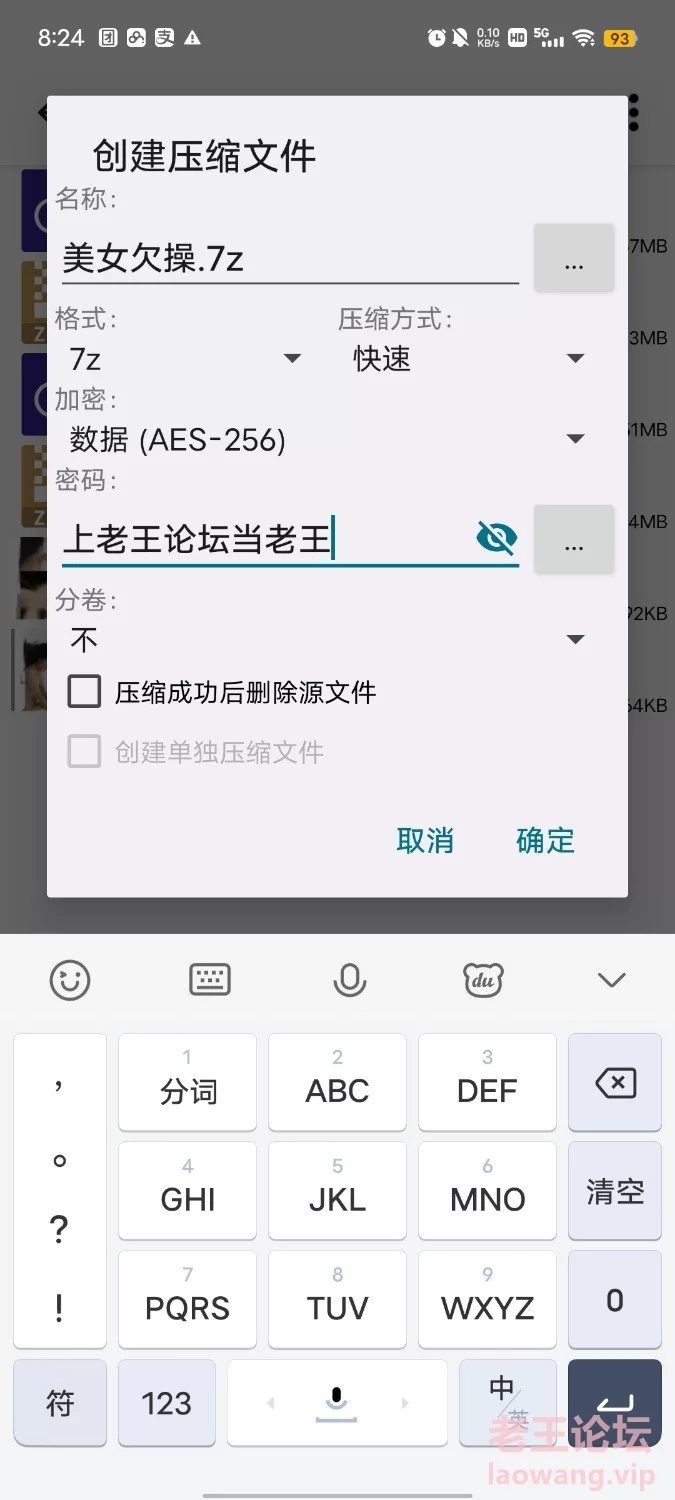Tap the archive name text field
The height and width of the screenshot is (1500, 675).
point(288,259)
